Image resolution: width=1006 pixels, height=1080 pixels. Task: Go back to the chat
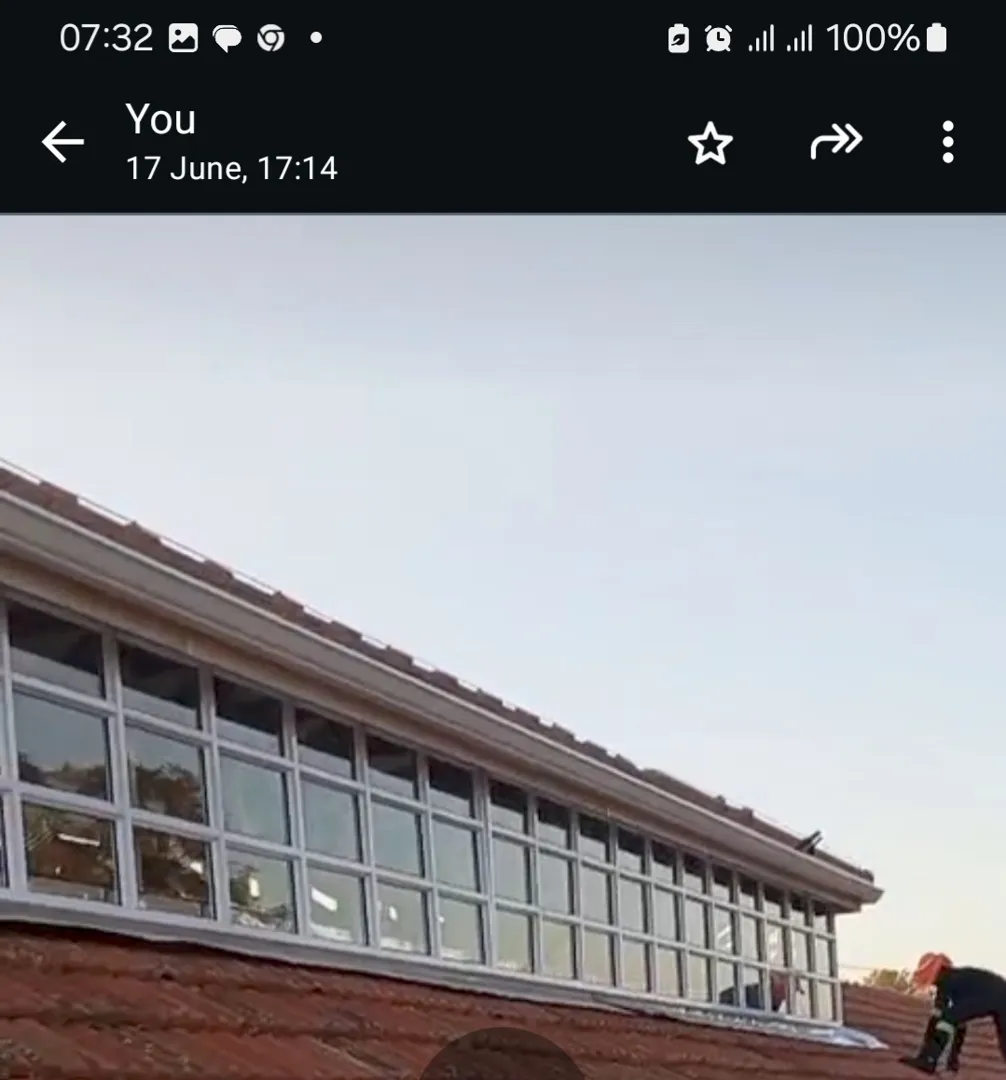coord(62,143)
